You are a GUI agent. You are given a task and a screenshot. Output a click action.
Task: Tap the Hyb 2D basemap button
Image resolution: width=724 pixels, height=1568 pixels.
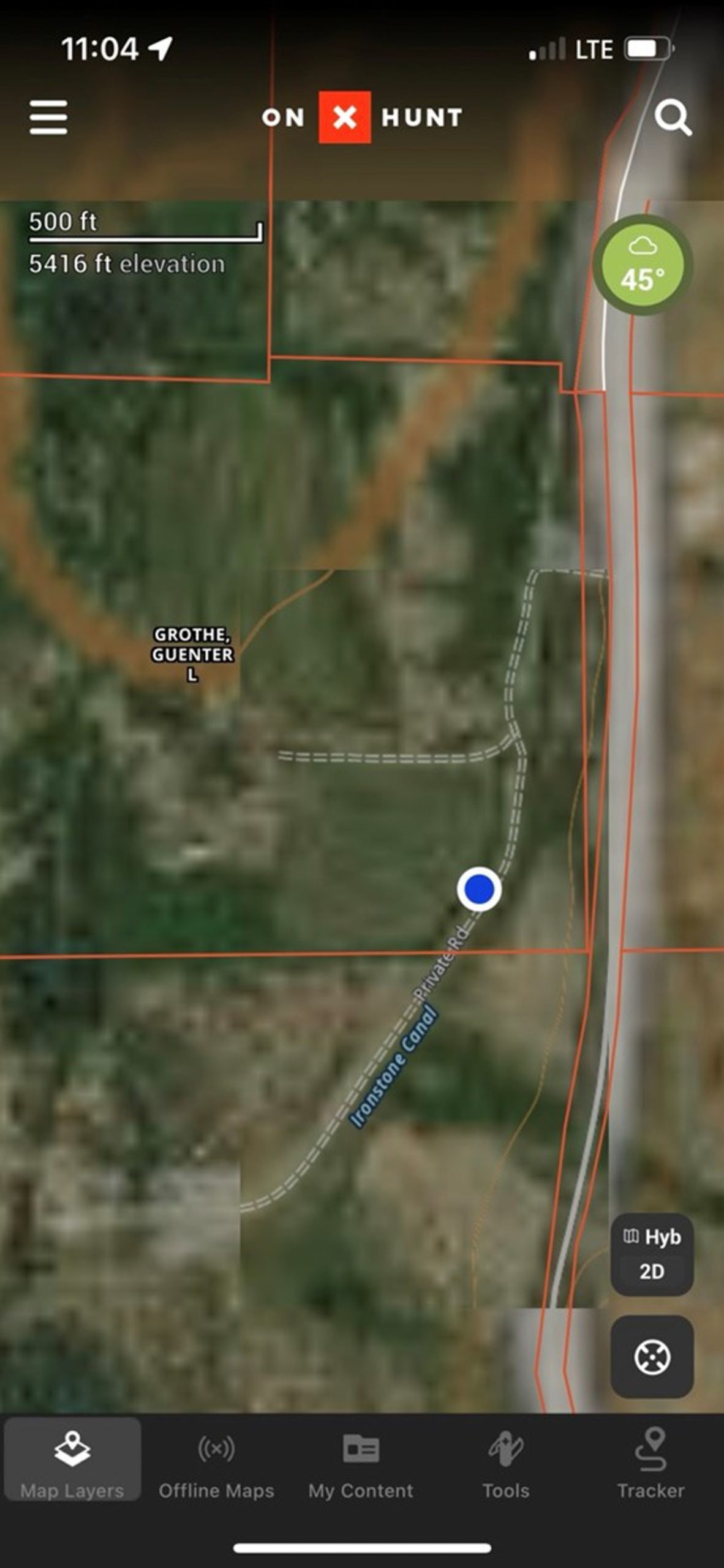[652, 1254]
